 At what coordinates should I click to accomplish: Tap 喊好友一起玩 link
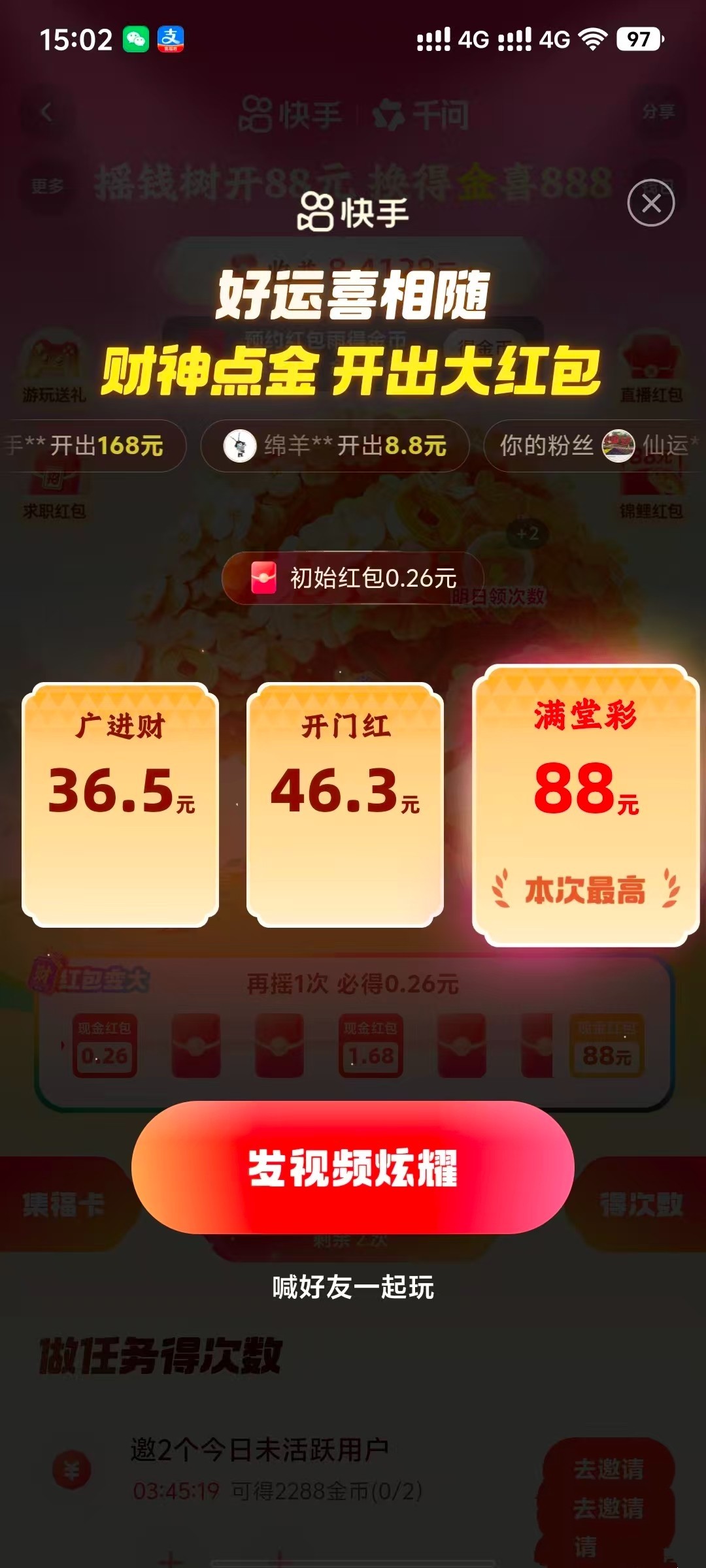click(x=353, y=1288)
